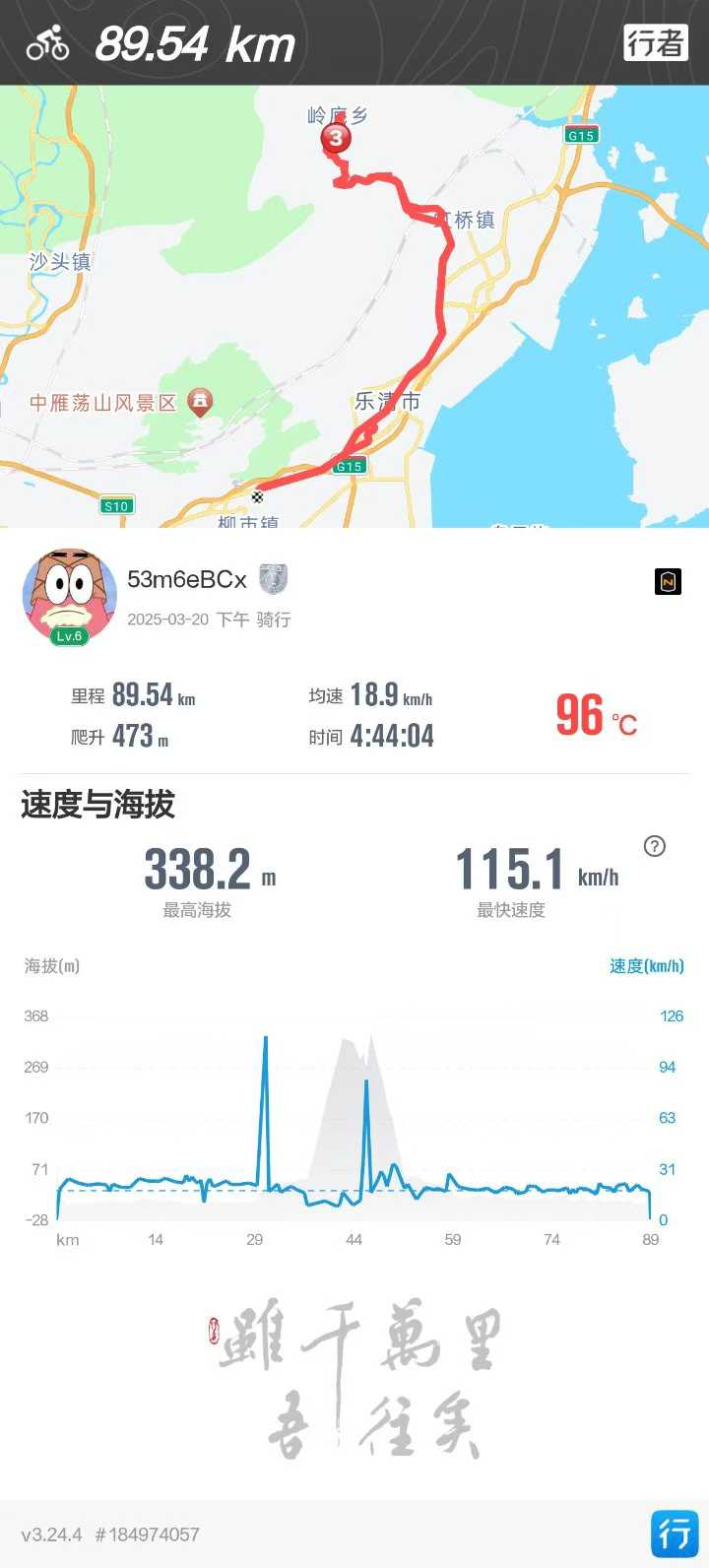Tap the 行者 logo in the top-right corner
The image size is (709, 1568).
tap(656, 43)
